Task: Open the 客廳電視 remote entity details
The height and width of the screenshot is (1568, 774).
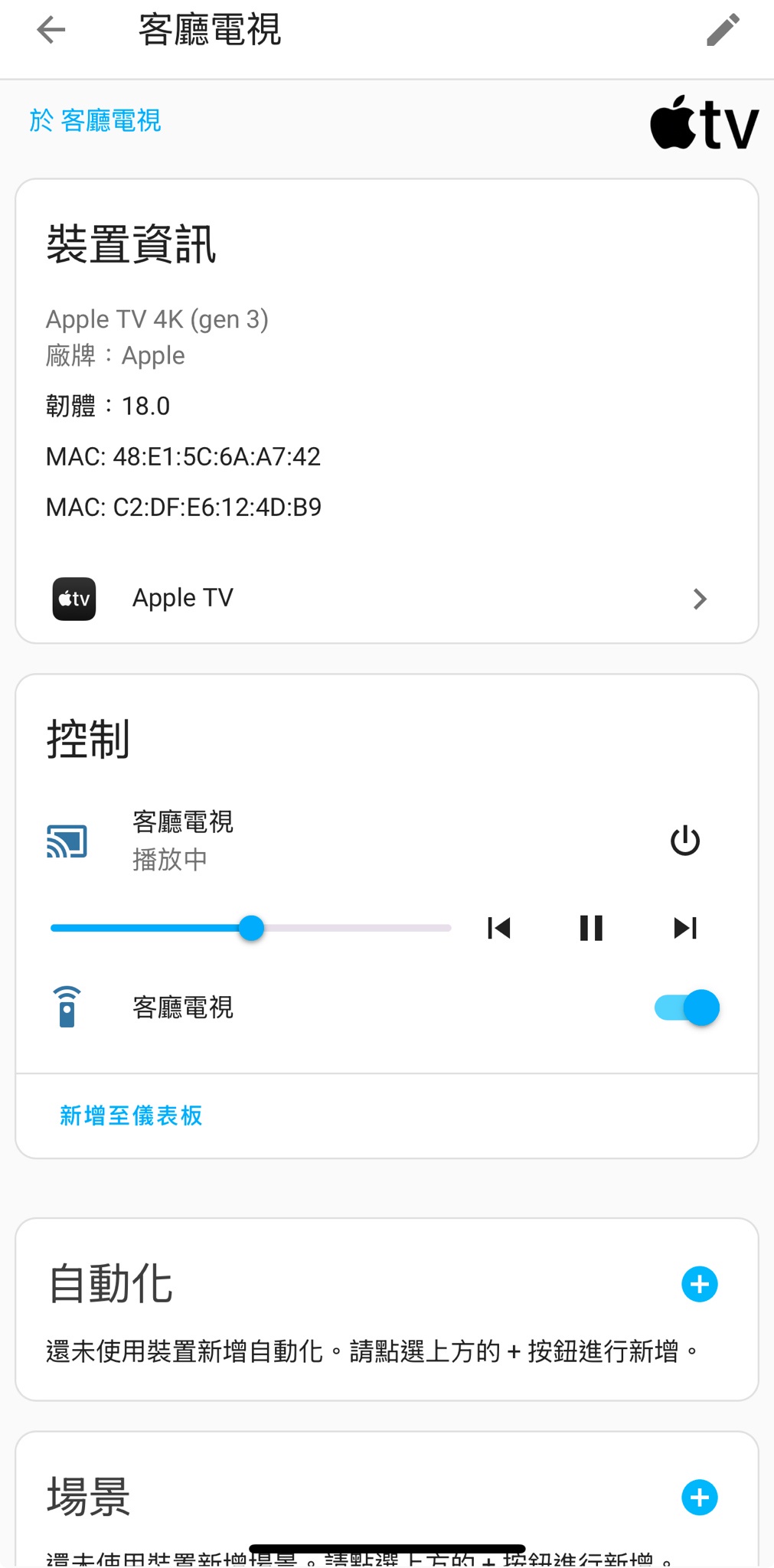Action: tap(182, 1008)
